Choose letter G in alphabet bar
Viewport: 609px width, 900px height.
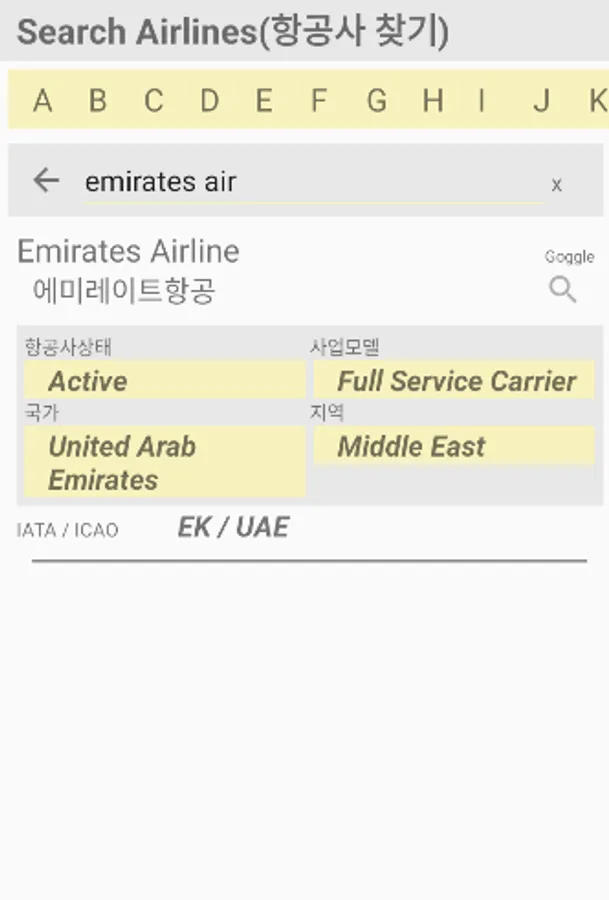377,100
